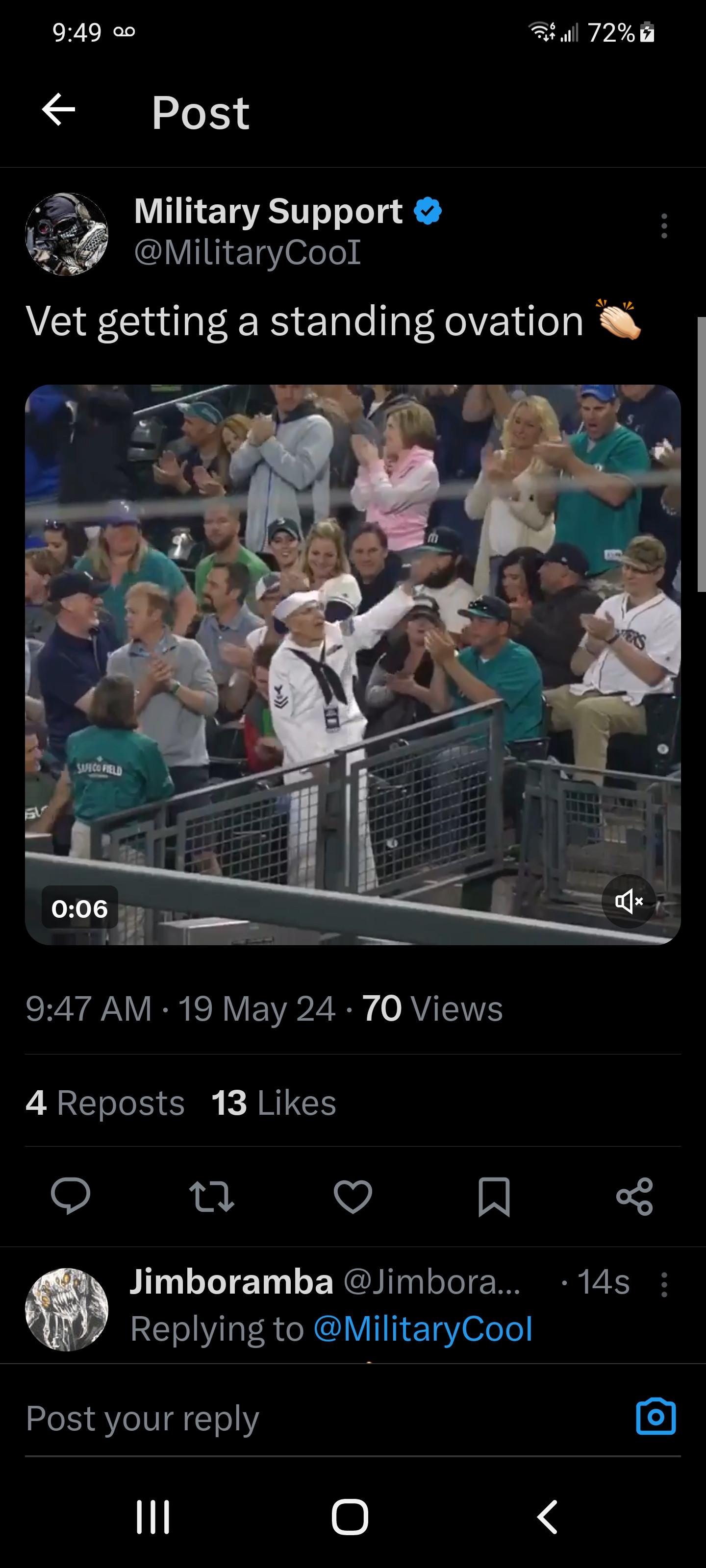View the 13 Likes list

pos(274,1103)
